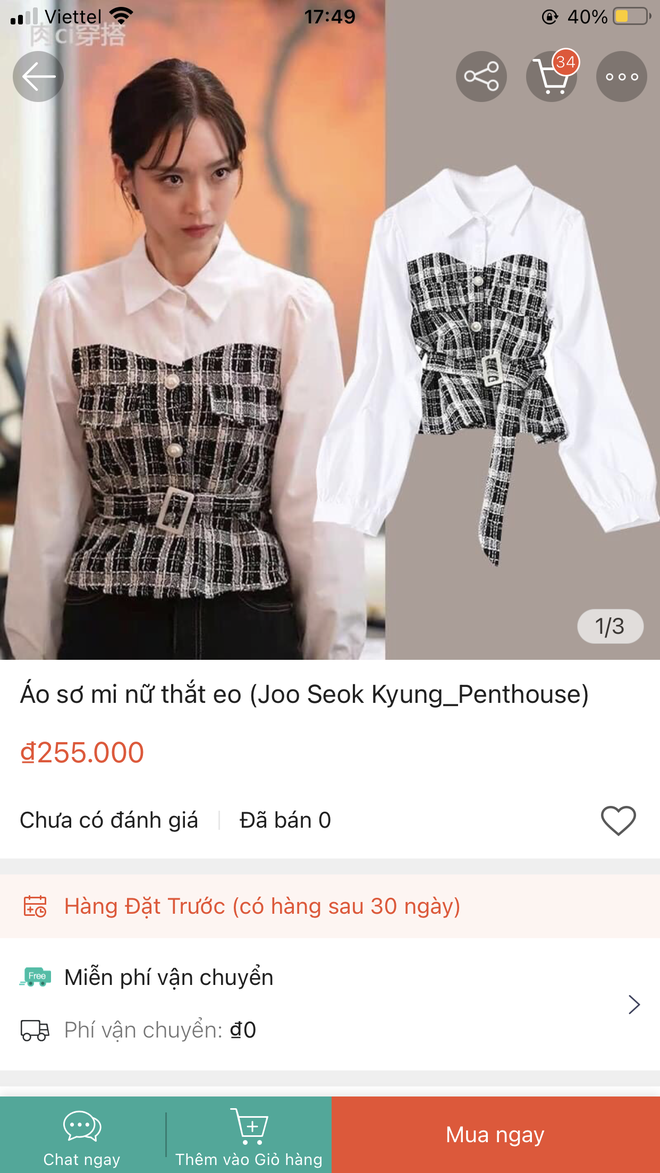
Task: Buy now with Mua ngay
Action: [495, 1135]
